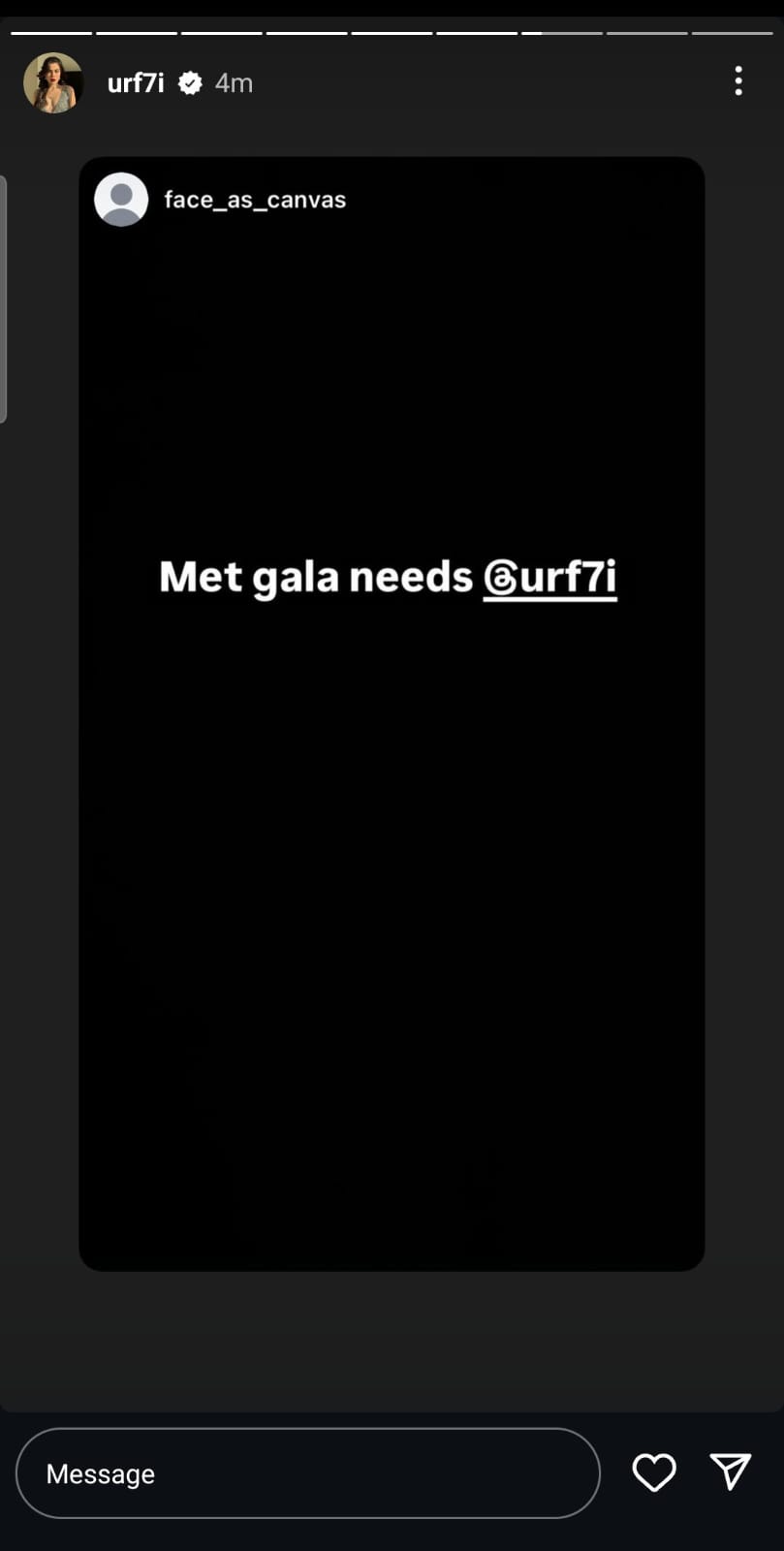Image resolution: width=784 pixels, height=1551 pixels.
Task: Share this story via paper plane
Action: [x=730, y=1472]
